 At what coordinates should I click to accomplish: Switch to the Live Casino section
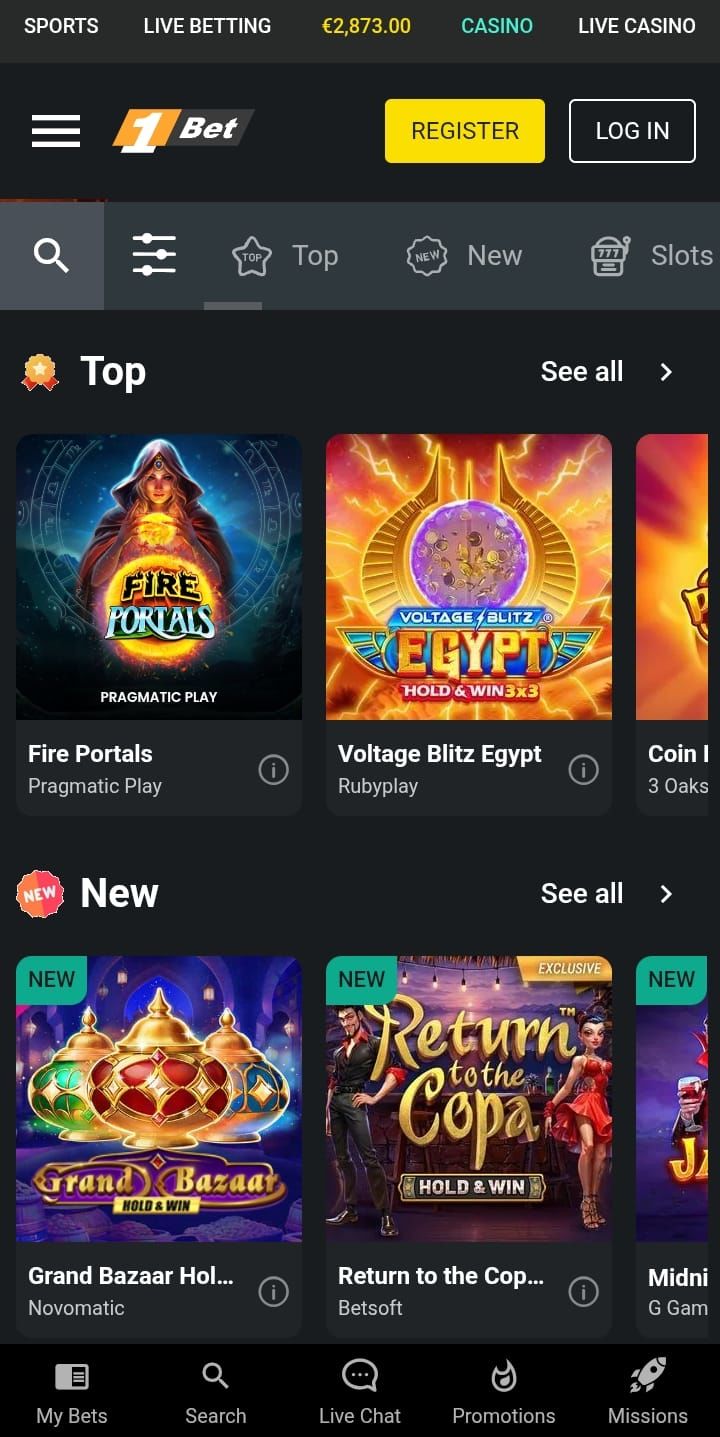[636, 26]
